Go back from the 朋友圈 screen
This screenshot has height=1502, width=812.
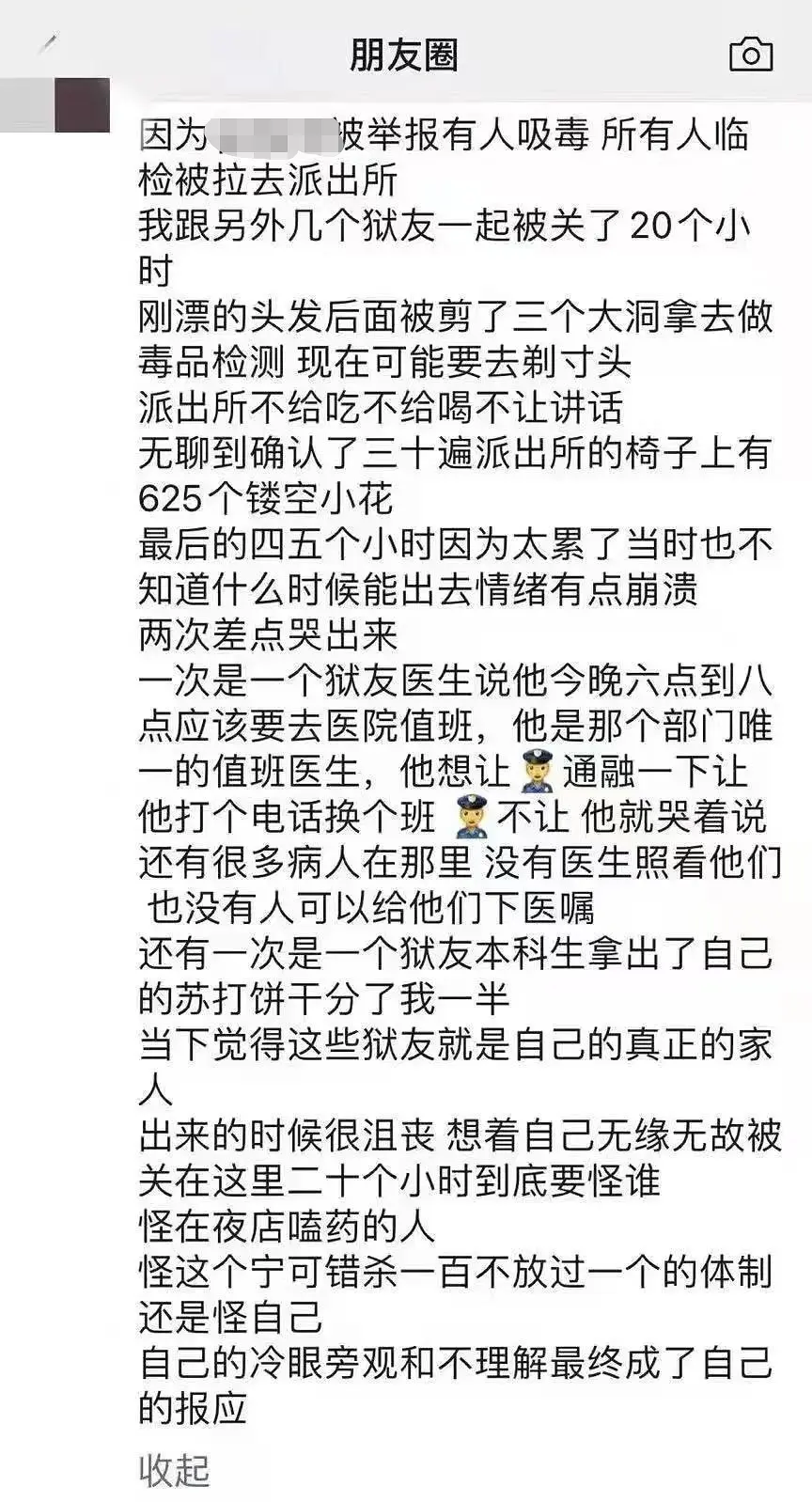tap(49, 42)
